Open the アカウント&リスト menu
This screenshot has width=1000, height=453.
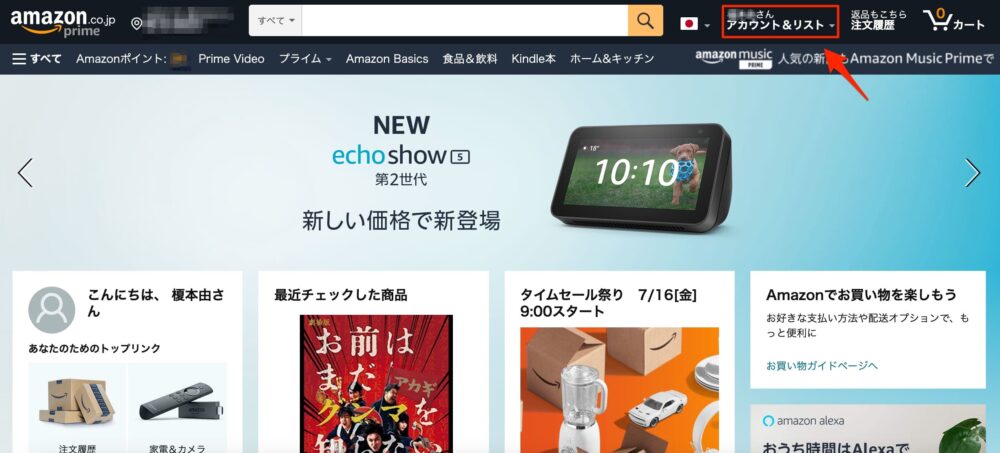click(780, 21)
